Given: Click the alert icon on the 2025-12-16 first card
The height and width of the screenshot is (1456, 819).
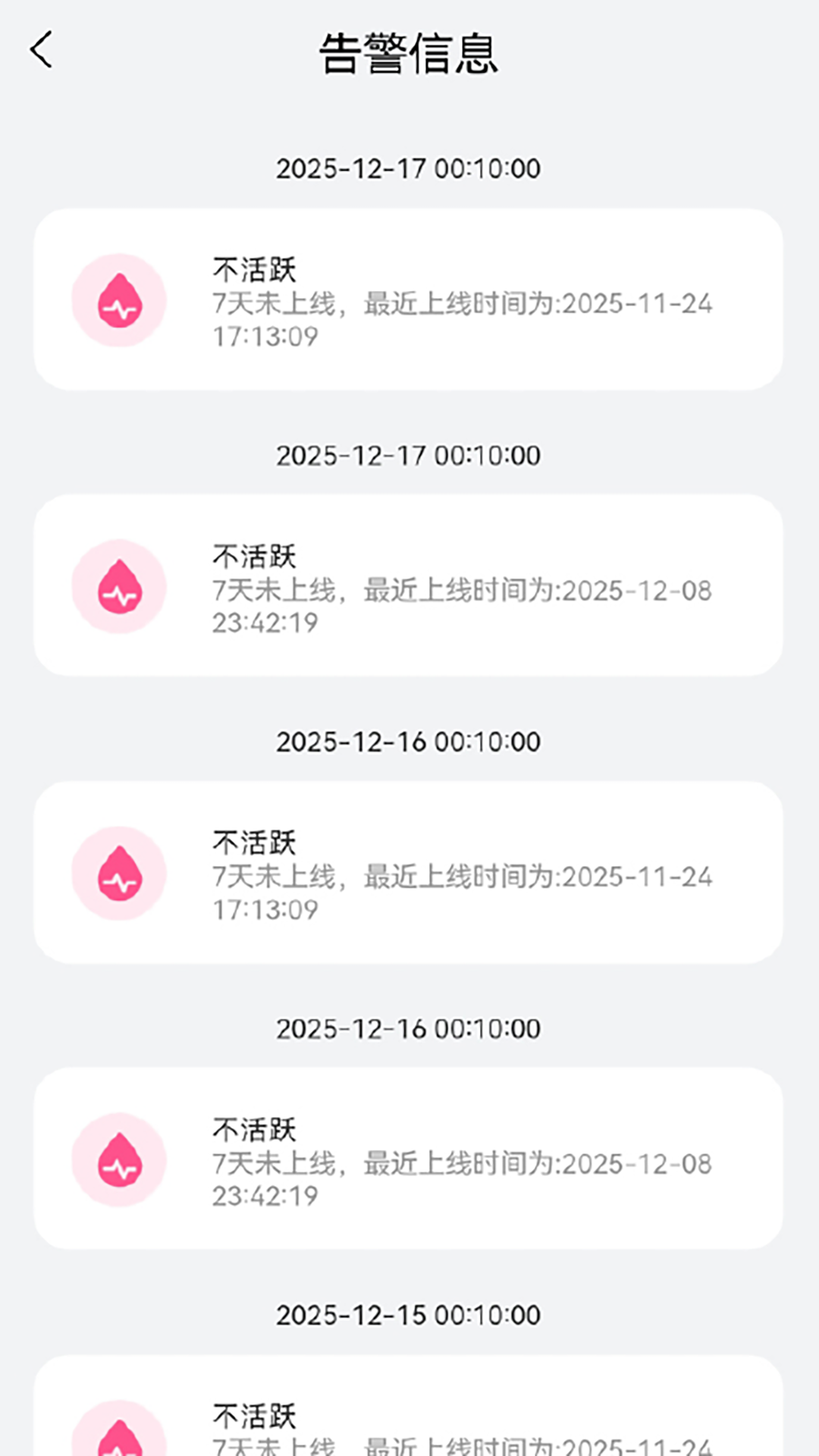Looking at the screenshot, I should (118, 874).
